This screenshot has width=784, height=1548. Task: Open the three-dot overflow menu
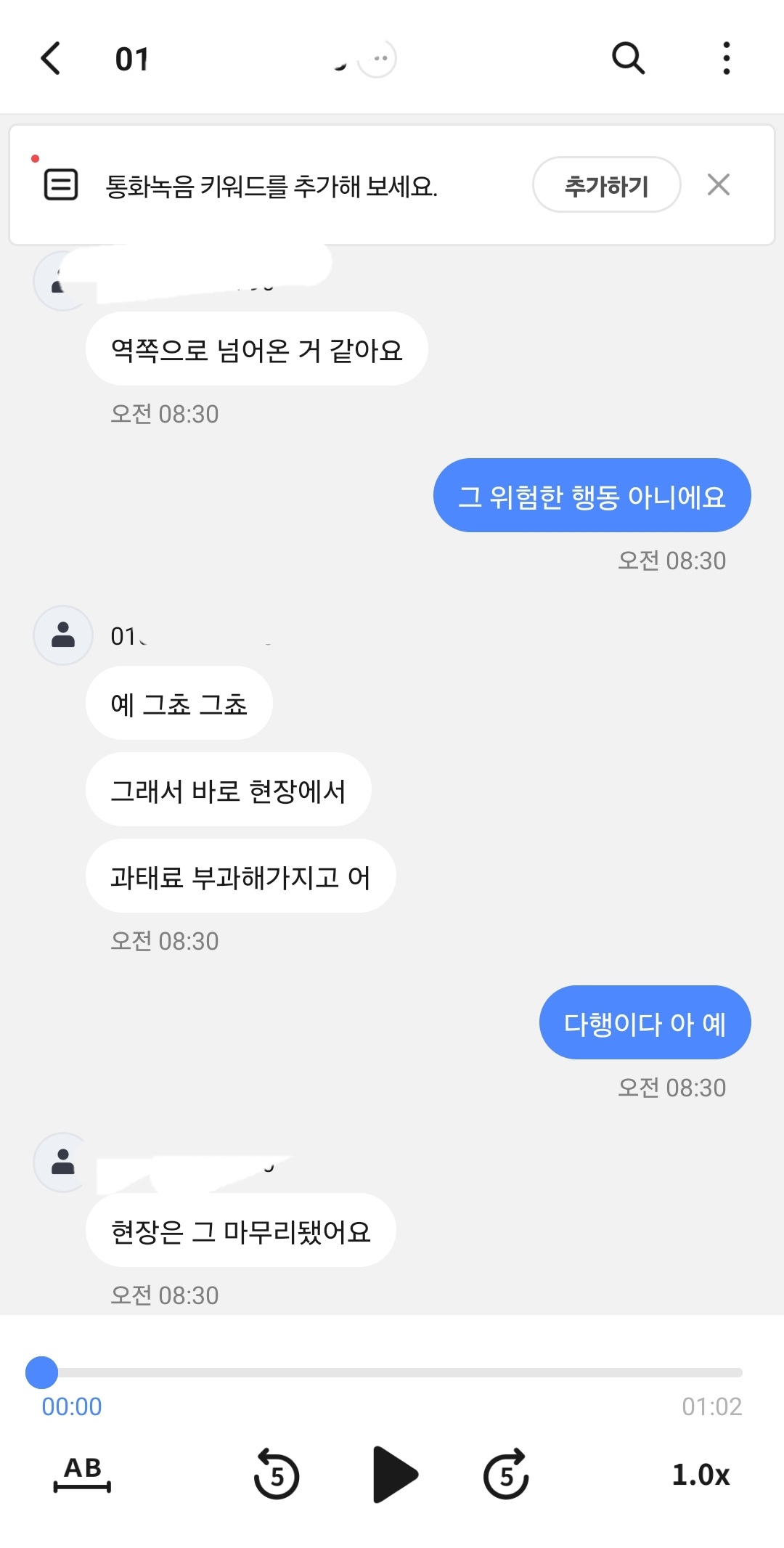726,58
